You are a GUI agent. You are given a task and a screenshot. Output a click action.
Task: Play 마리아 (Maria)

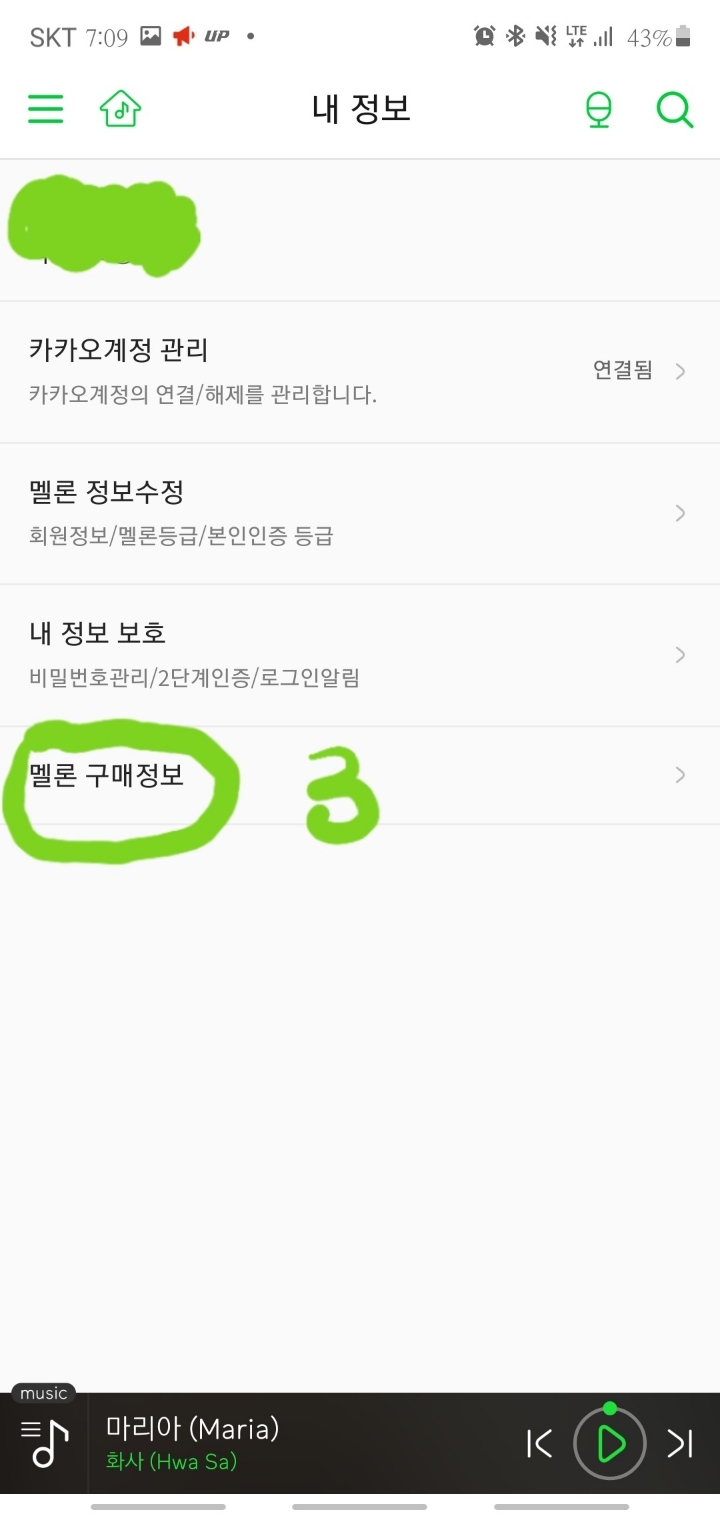click(609, 1444)
